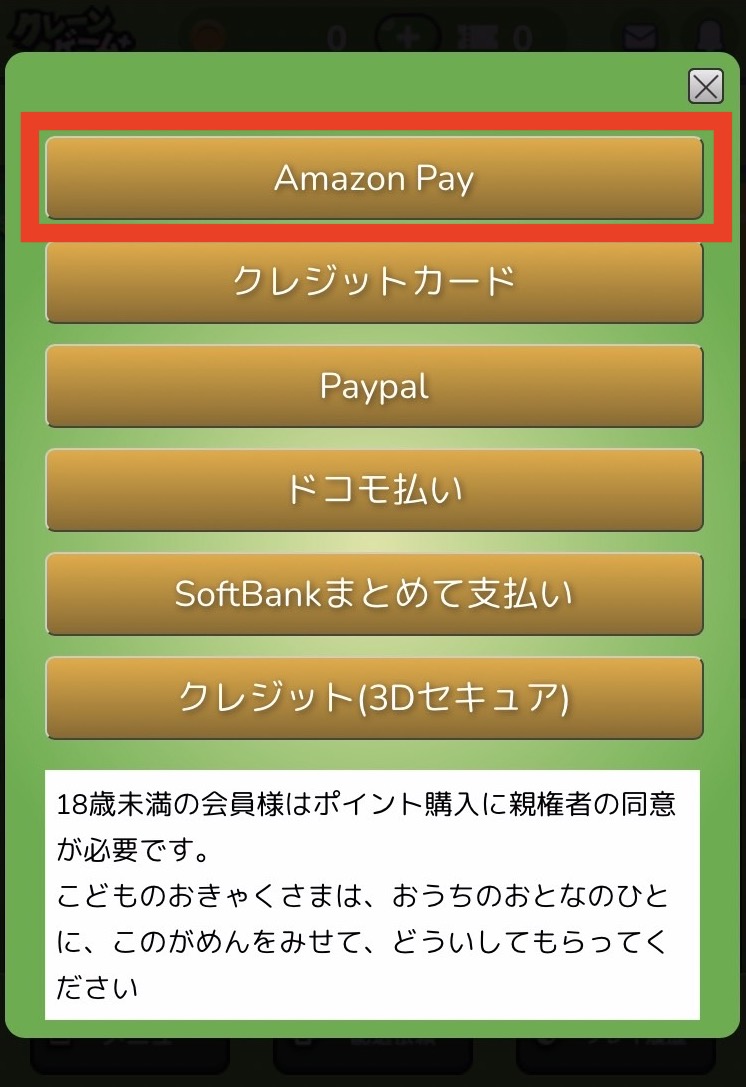
Task: Pay with Paypal
Action: pyautogui.click(x=374, y=386)
